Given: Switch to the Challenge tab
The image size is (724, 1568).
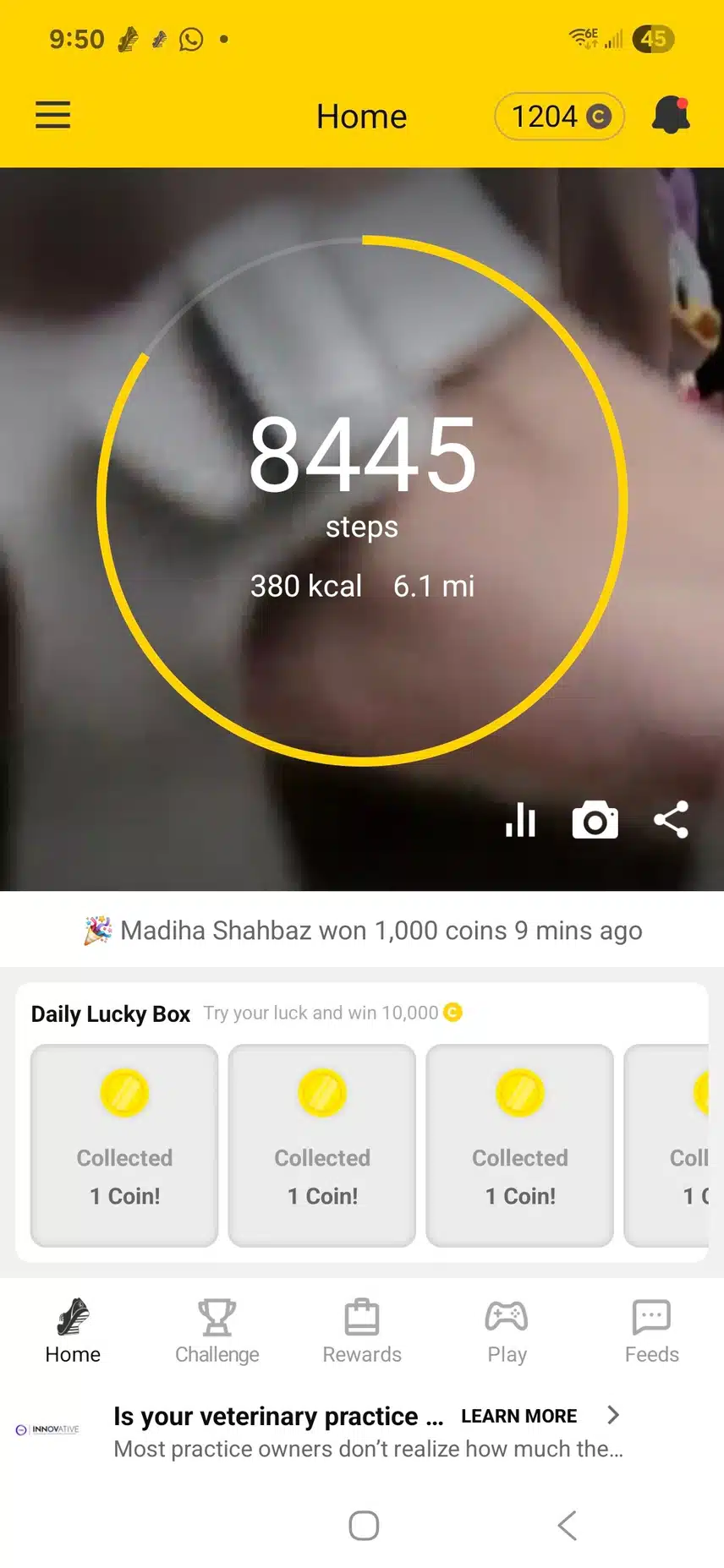Looking at the screenshot, I should tap(217, 1331).
